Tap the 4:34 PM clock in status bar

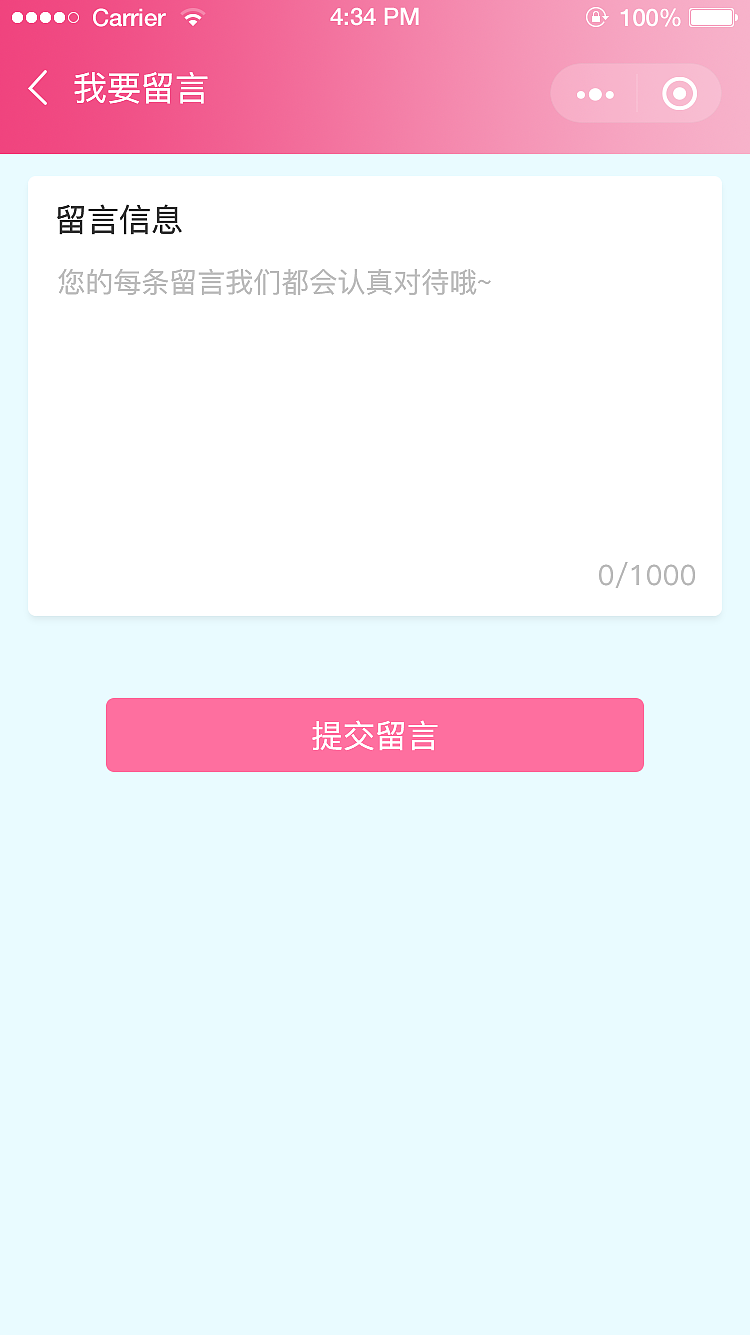click(x=374, y=16)
